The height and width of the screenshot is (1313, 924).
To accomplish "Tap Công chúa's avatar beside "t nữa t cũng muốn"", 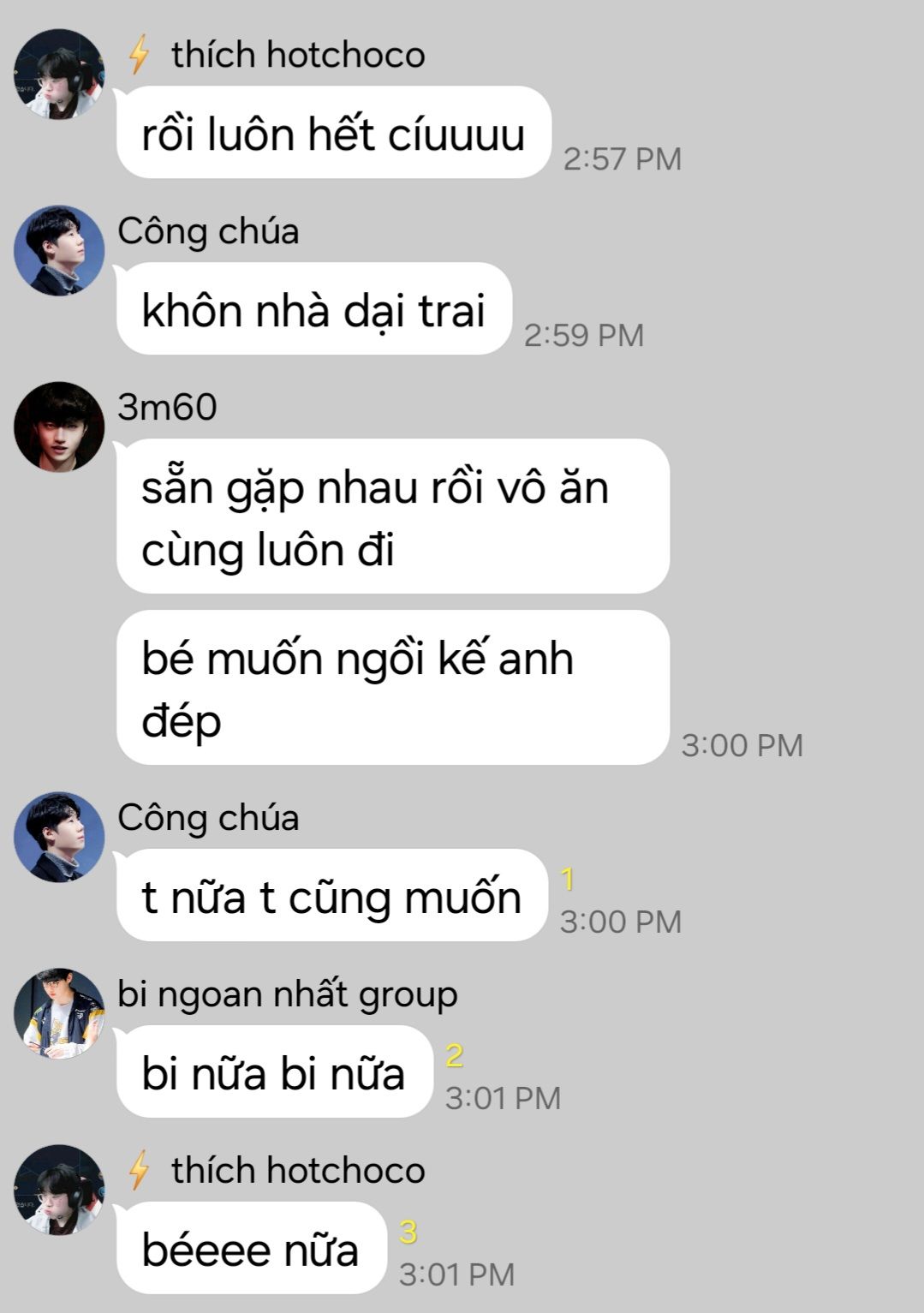I will click(58, 837).
